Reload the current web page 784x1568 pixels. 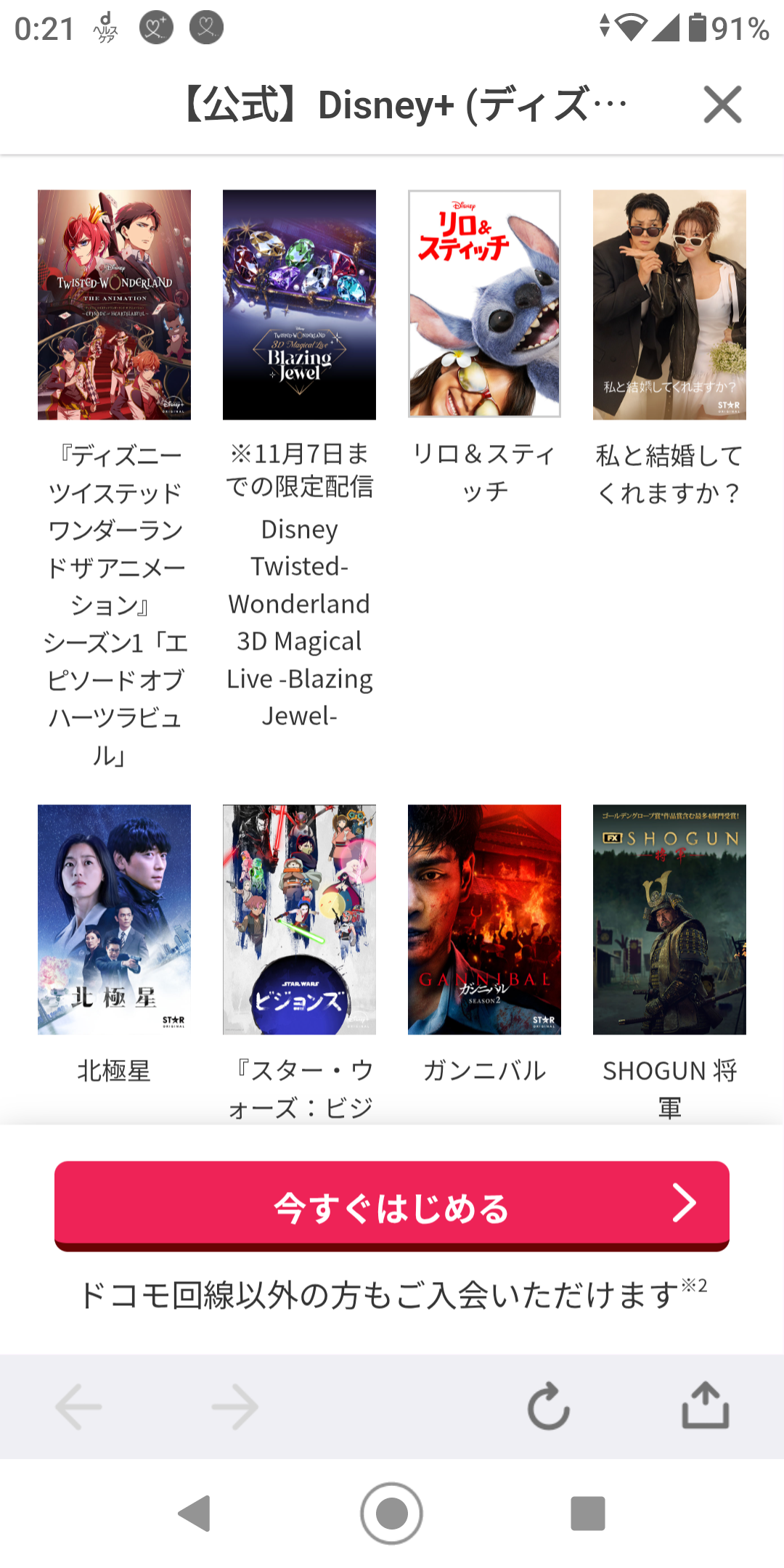tap(548, 1406)
